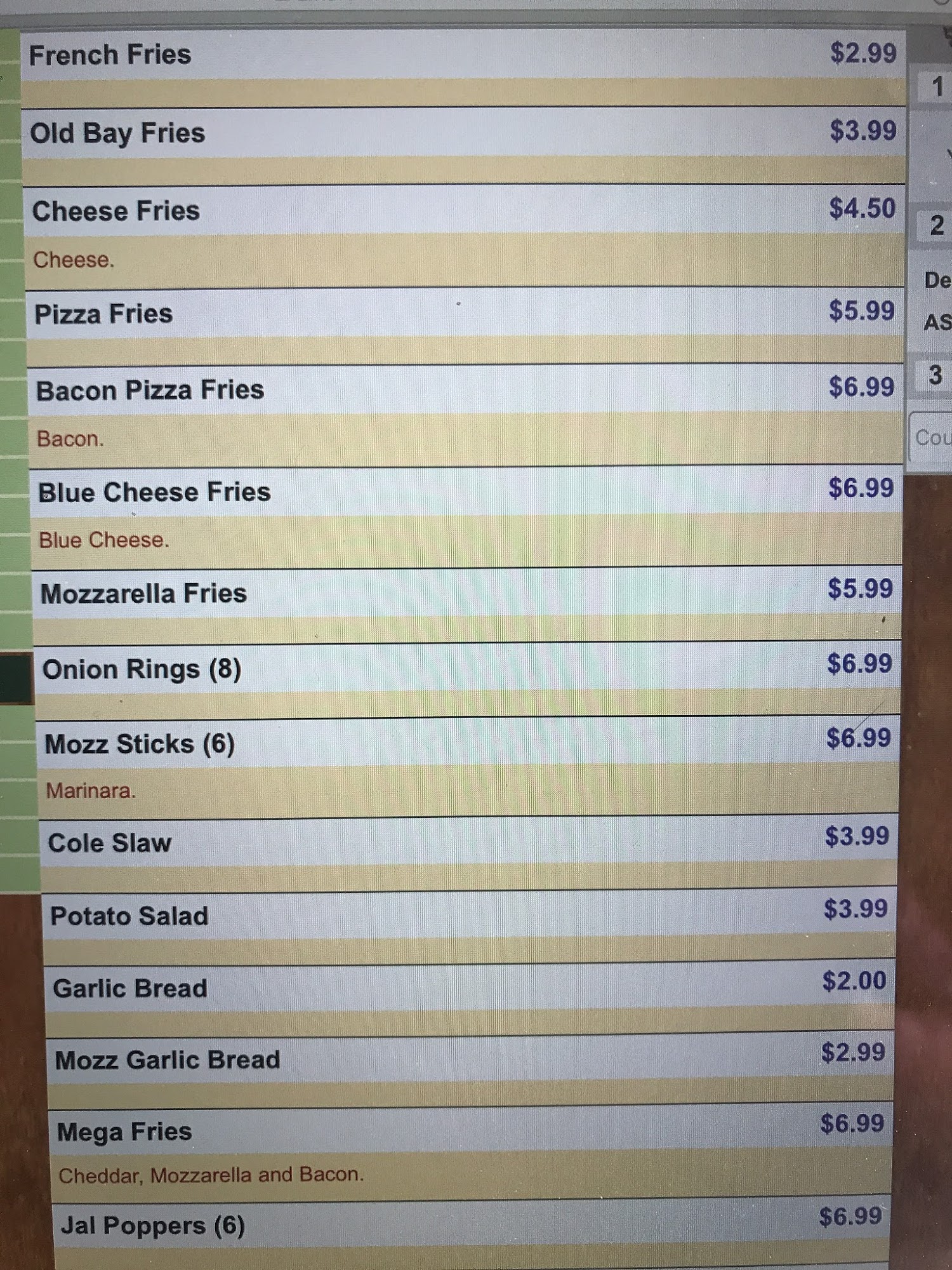The width and height of the screenshot is (952, 1270).
Task: Choose Mozz Sticks (6) with marinara
Action: coord(140,744)
